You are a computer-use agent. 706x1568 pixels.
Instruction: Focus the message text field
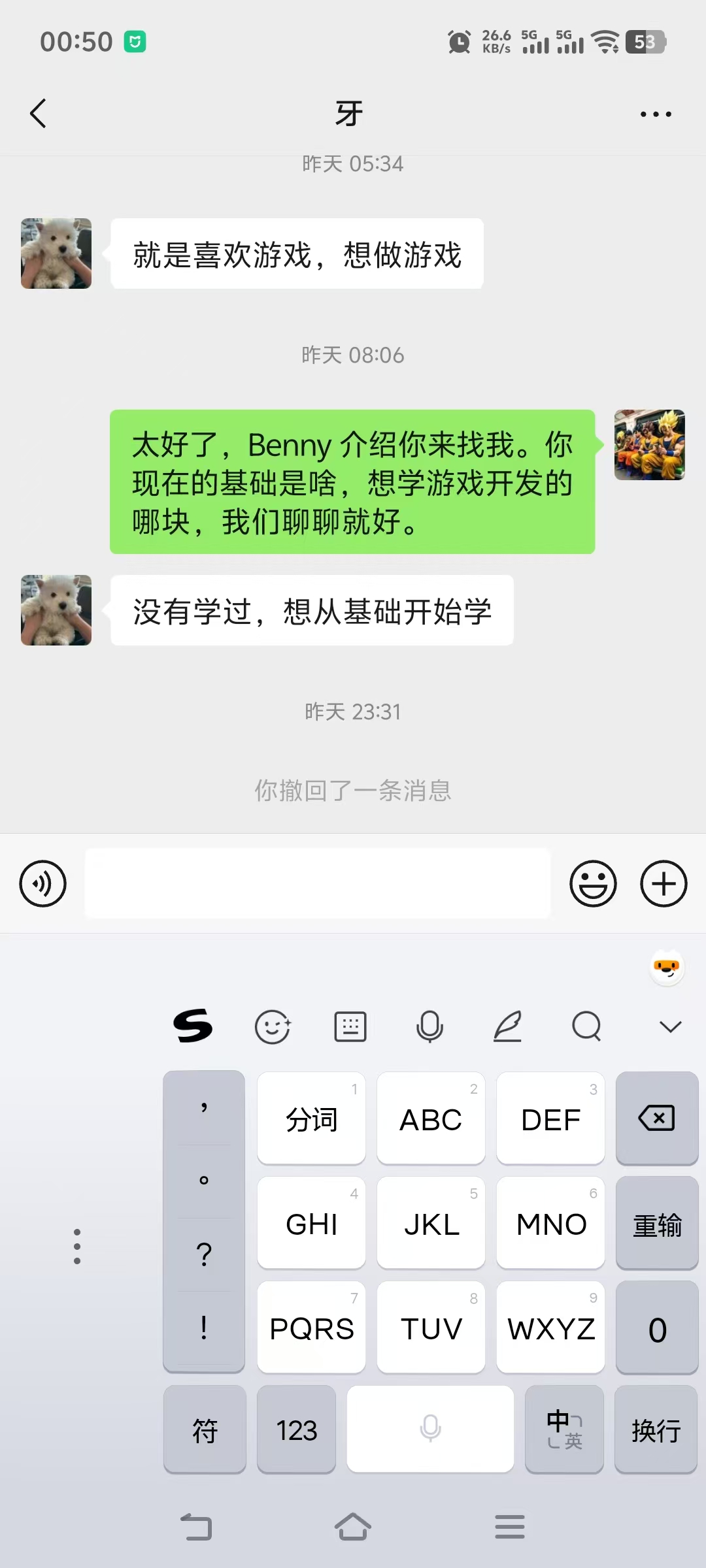[318, 883]
